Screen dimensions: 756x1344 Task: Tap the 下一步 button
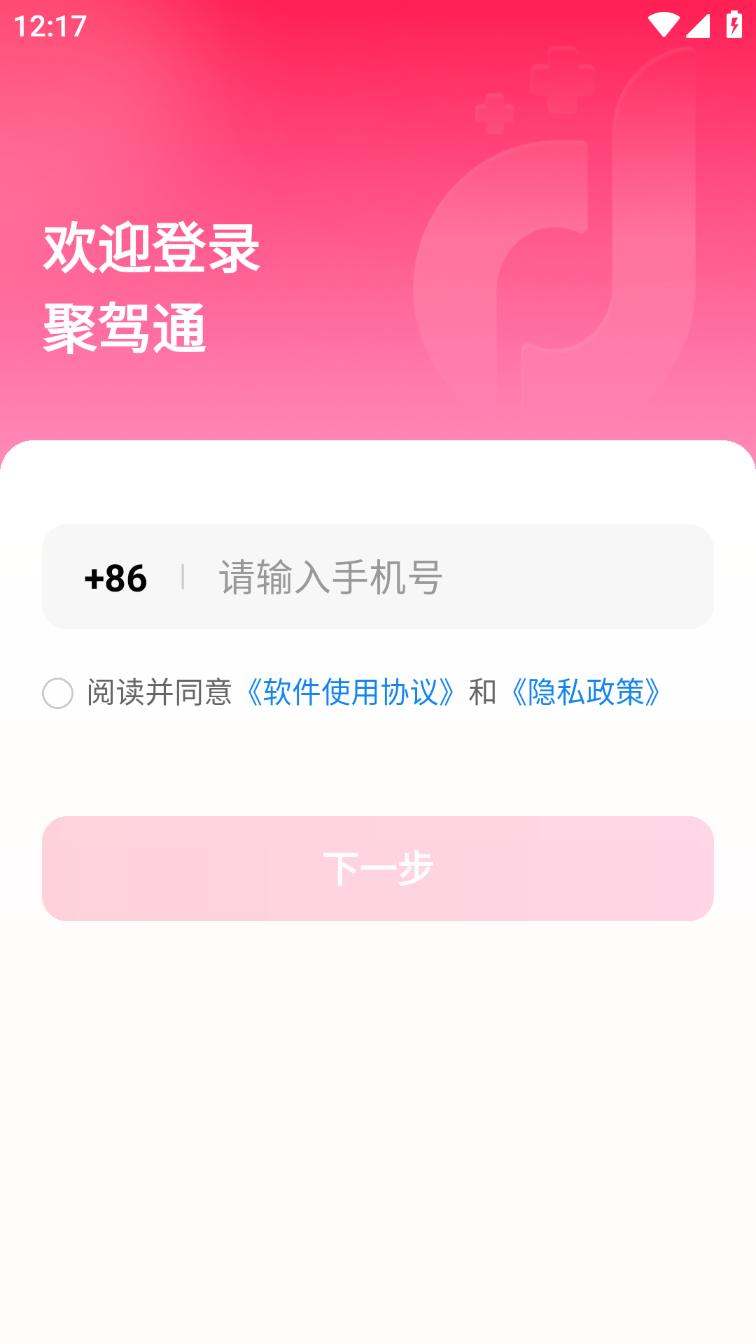coord(378,868)
